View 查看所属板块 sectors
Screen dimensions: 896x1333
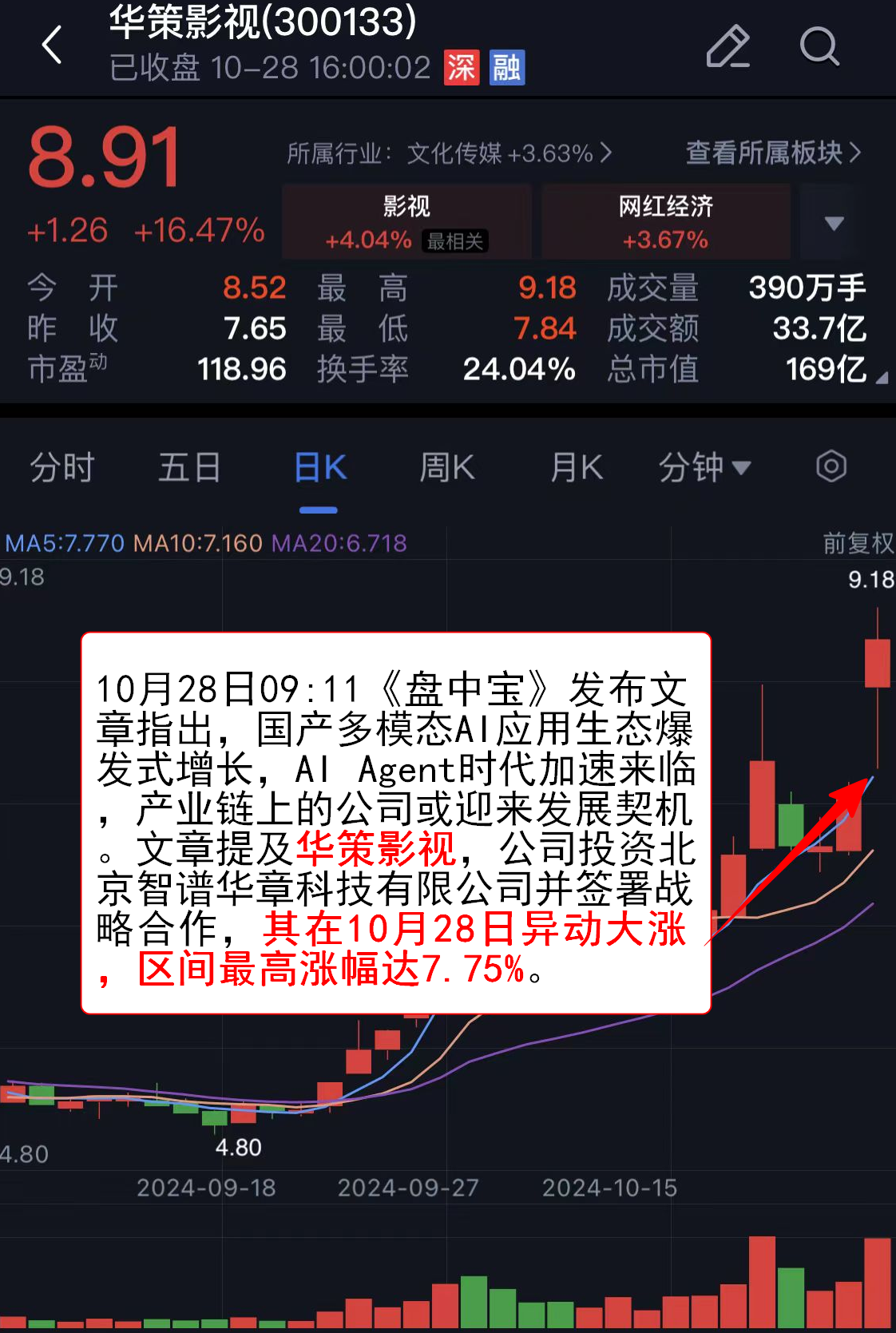click(x=773, y=153)
